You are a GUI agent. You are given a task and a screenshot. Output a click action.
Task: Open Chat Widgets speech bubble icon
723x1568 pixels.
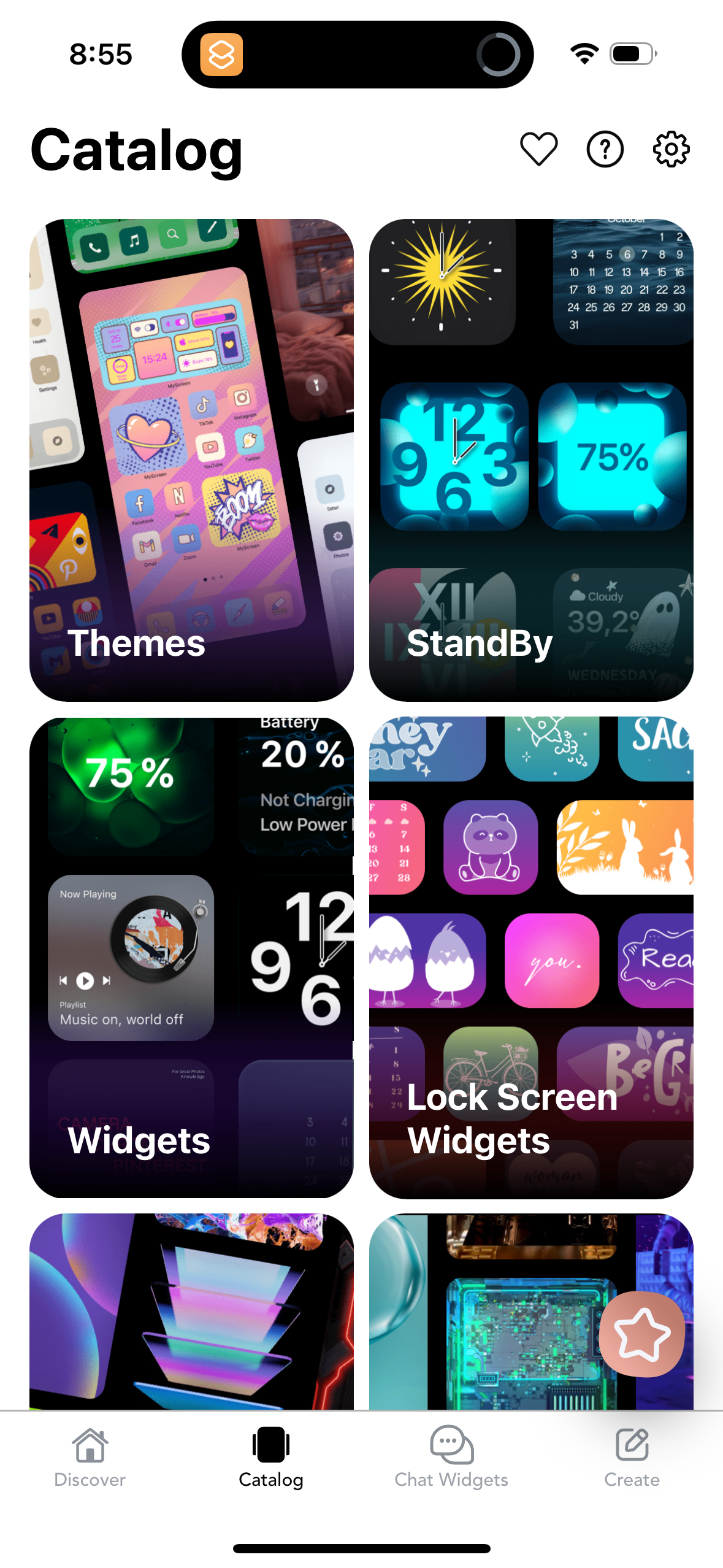451,1445
